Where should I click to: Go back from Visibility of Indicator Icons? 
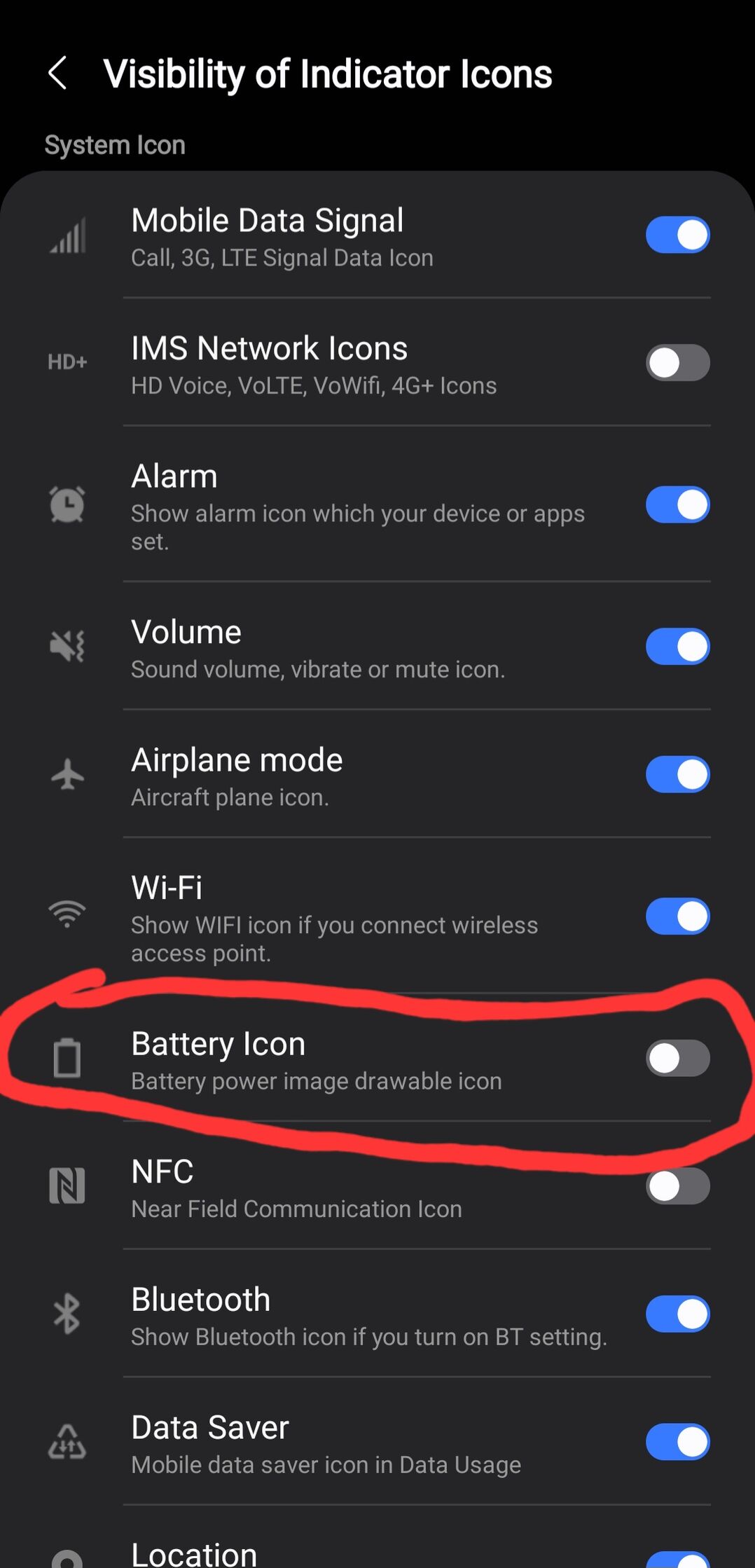click(57, 74)
